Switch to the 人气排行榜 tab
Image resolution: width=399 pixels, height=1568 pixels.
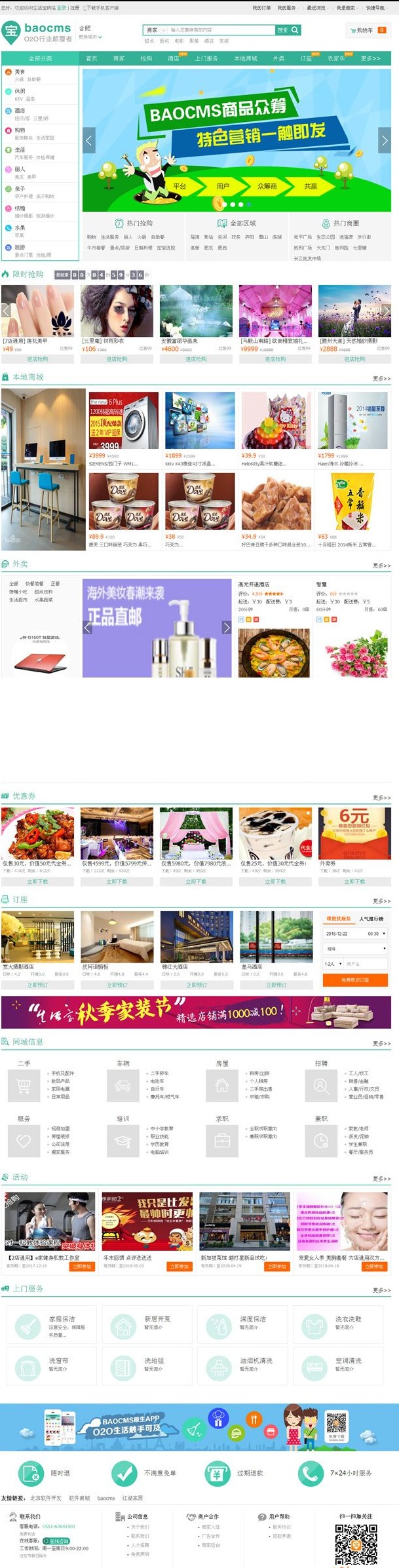coord(371,919)
